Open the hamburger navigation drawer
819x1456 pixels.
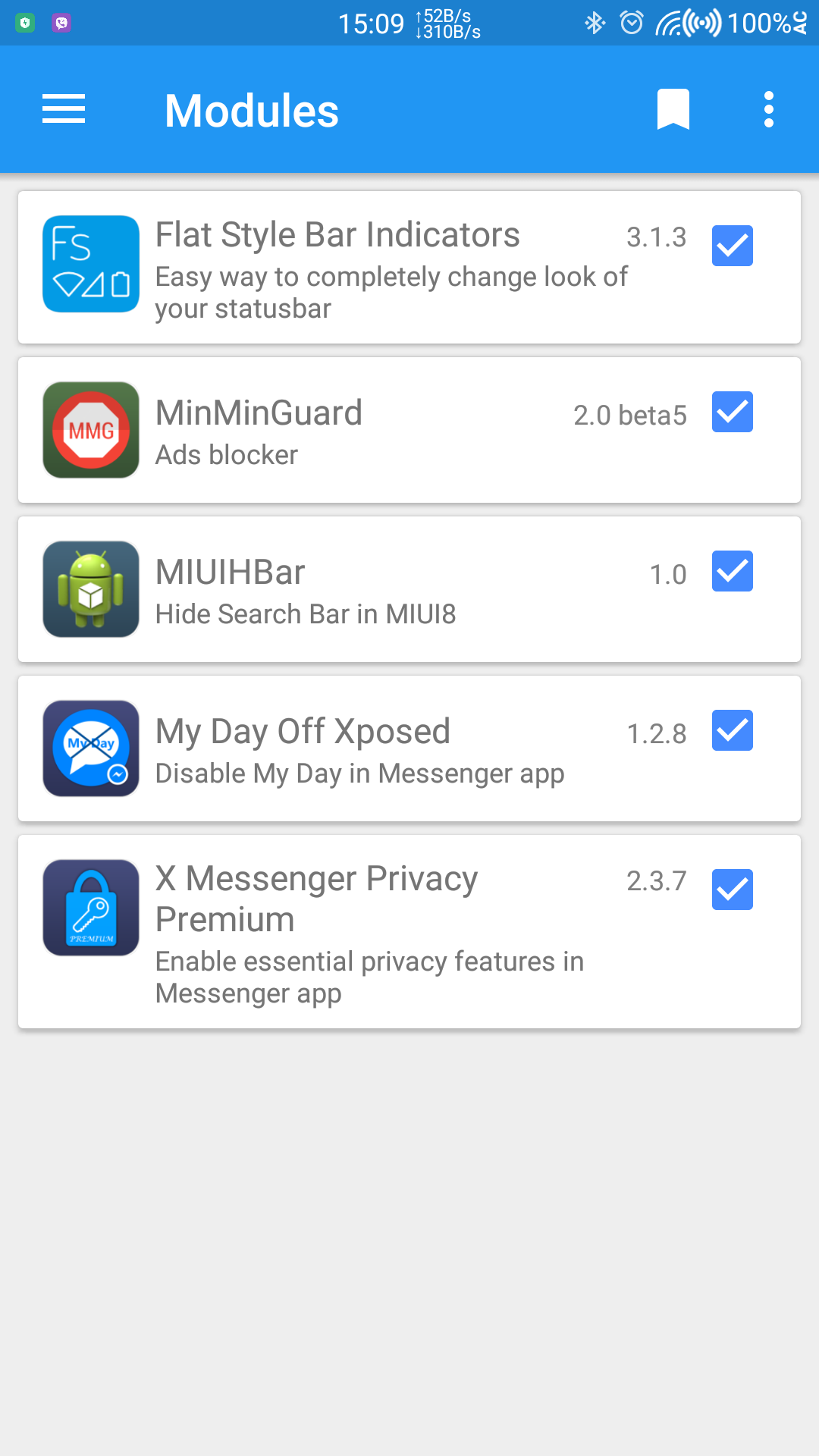click(x=64, y=110)
